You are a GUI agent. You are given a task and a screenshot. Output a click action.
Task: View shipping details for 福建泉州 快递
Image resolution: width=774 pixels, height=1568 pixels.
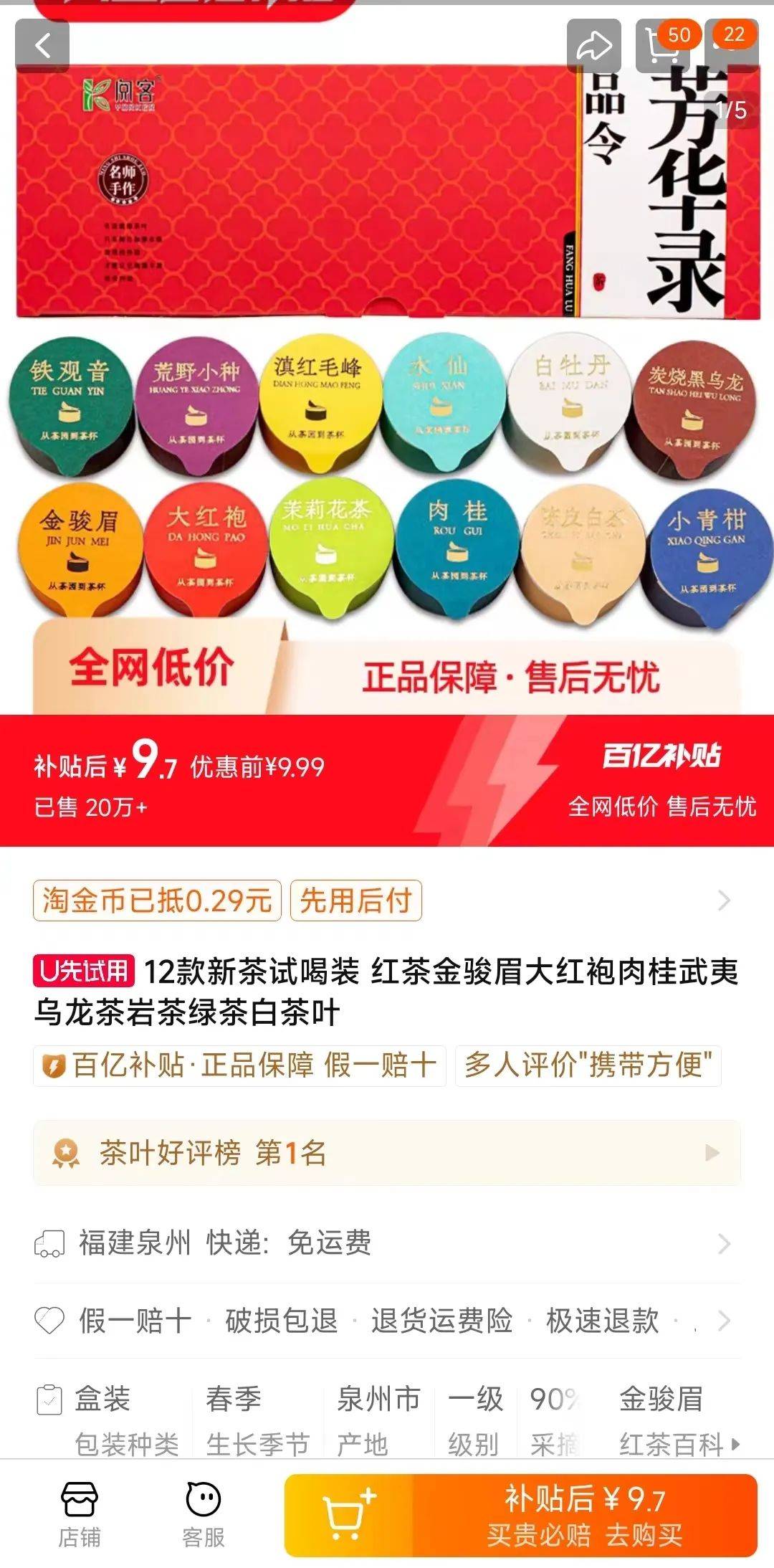[x=387, y=1243]
